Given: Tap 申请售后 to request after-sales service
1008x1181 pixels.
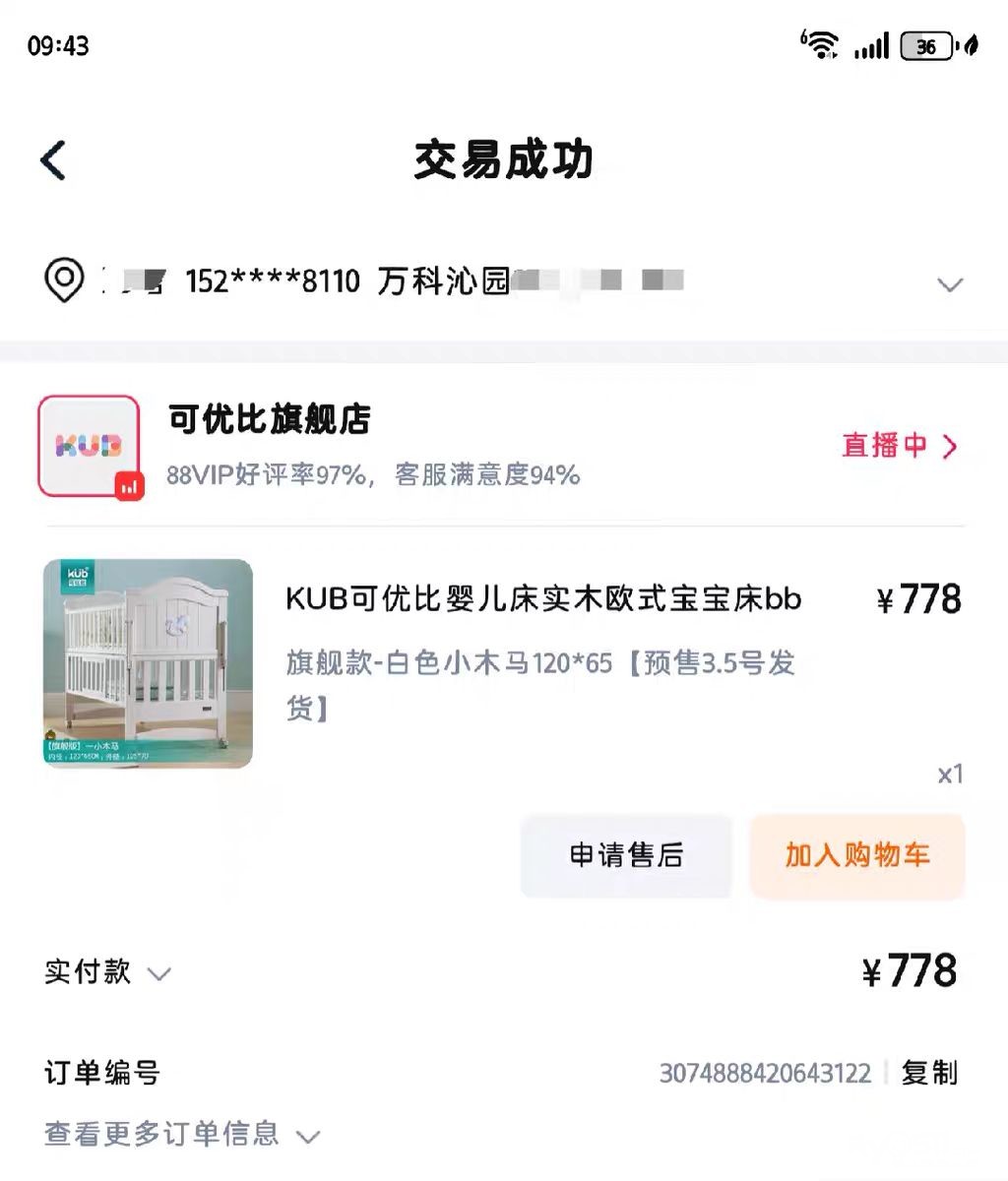Looking at the screenshot, I should (x=626, y=855).
